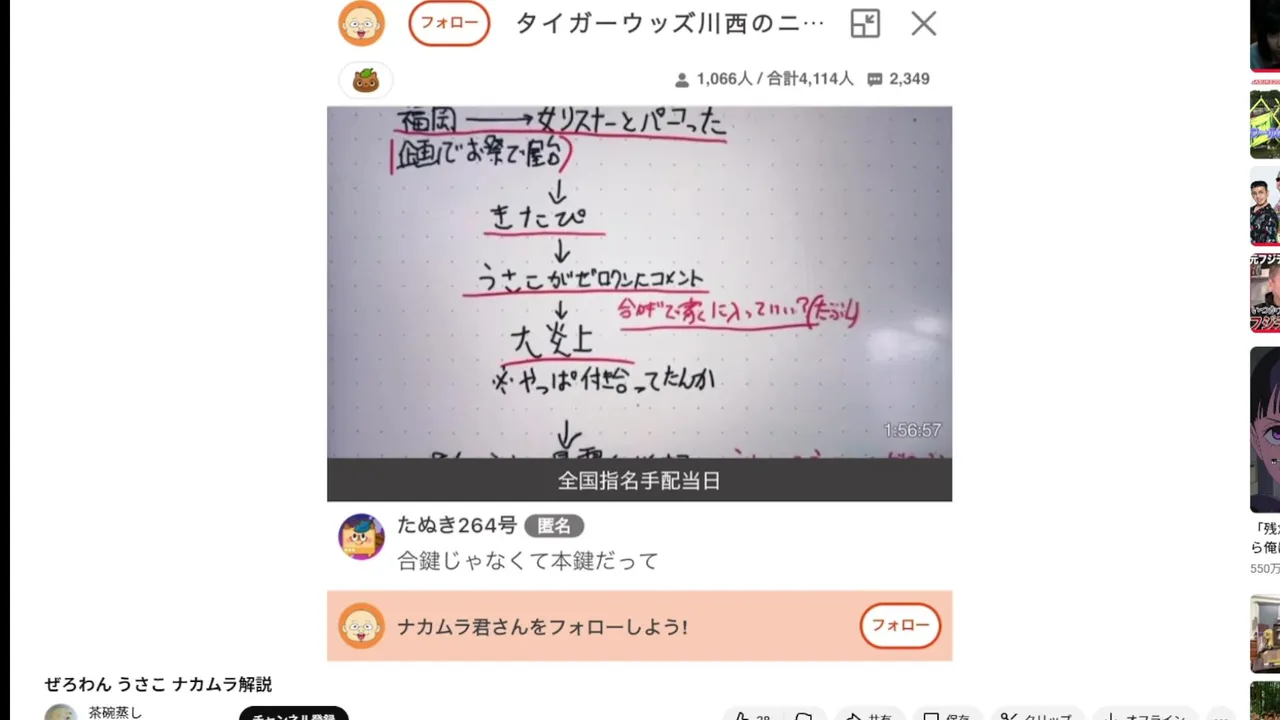The height and width of the screenshot is (720, 1280).
Task: Dislike this video
Action: tap(803, 716)
